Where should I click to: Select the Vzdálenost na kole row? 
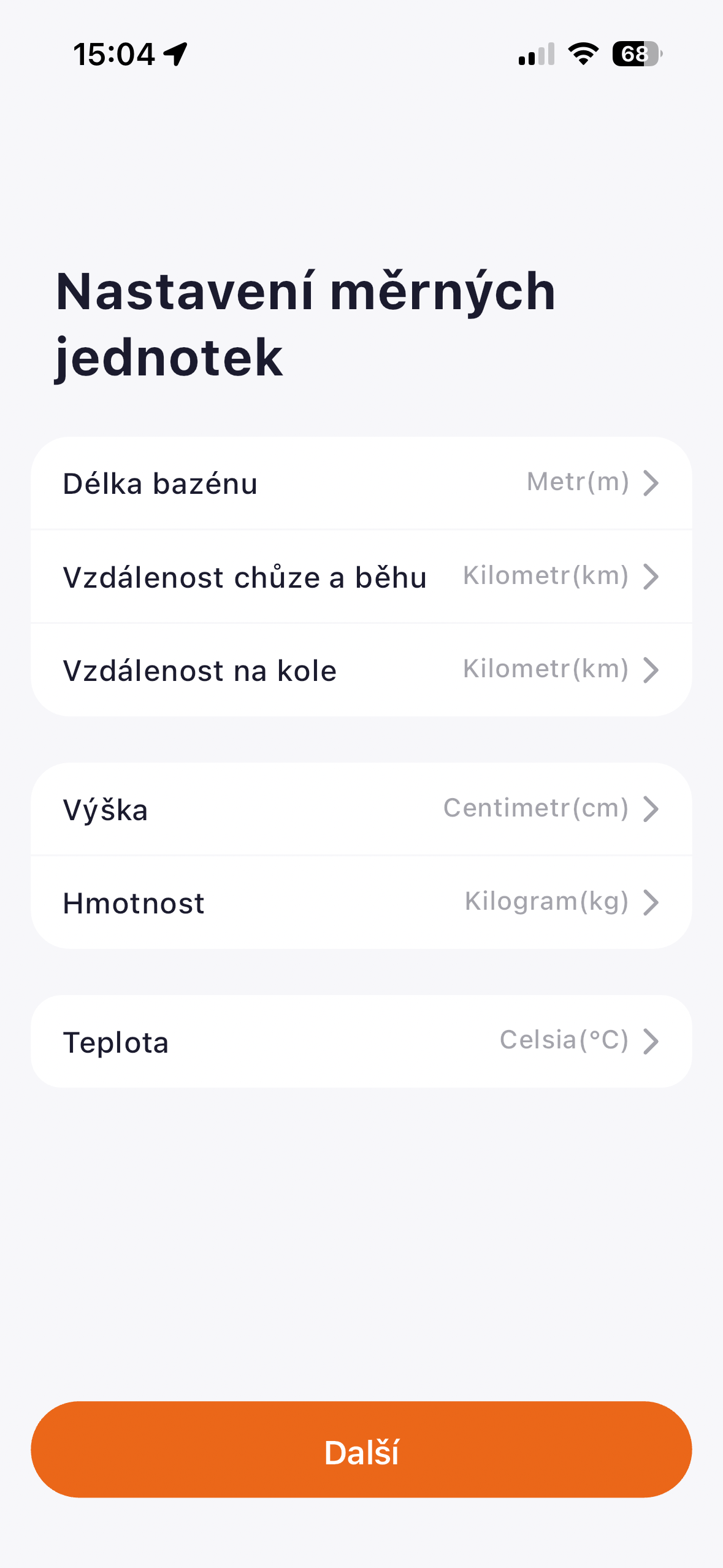361,670
